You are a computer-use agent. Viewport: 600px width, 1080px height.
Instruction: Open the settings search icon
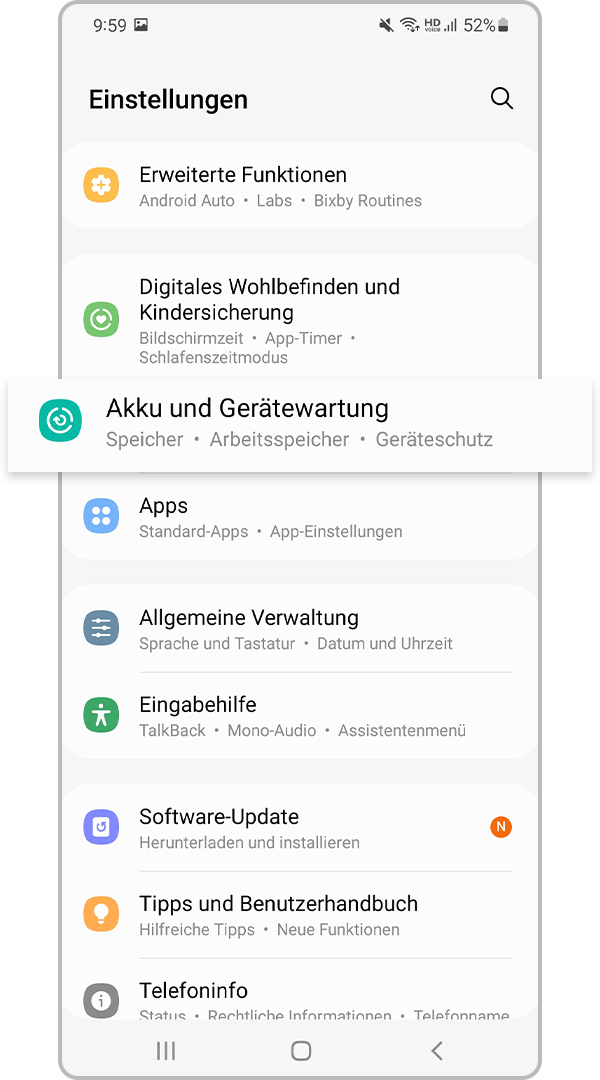tap(501, 98)
